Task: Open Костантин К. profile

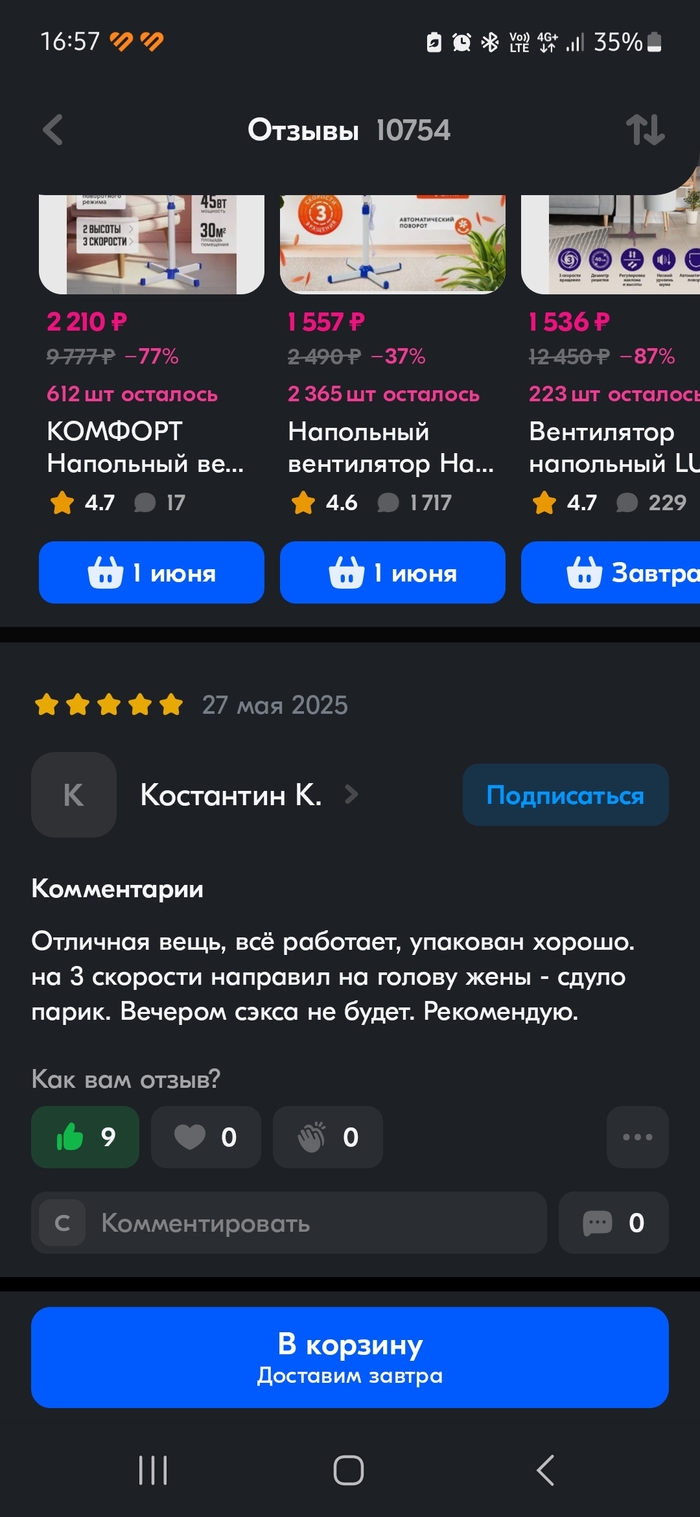Action: tap(231, 795)
